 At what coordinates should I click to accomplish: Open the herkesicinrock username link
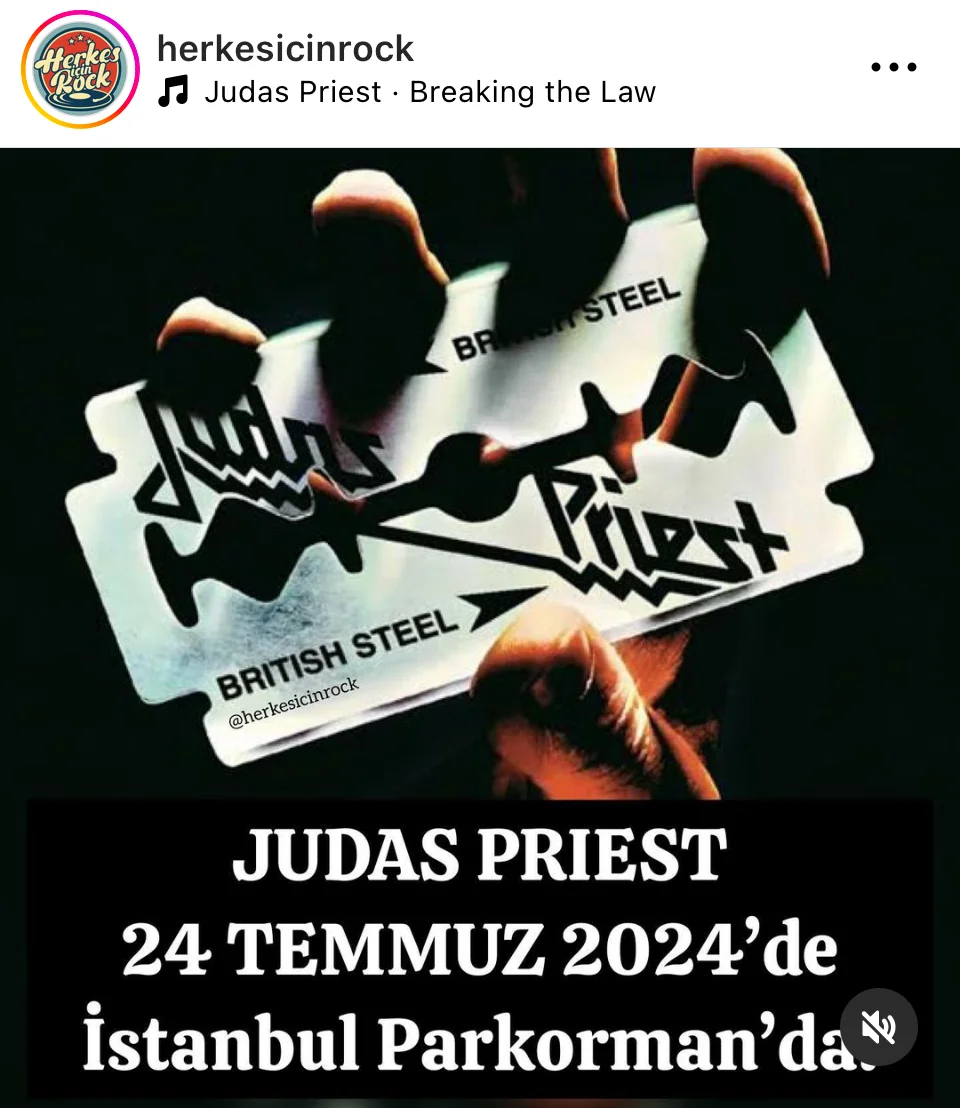click(285, 48)
